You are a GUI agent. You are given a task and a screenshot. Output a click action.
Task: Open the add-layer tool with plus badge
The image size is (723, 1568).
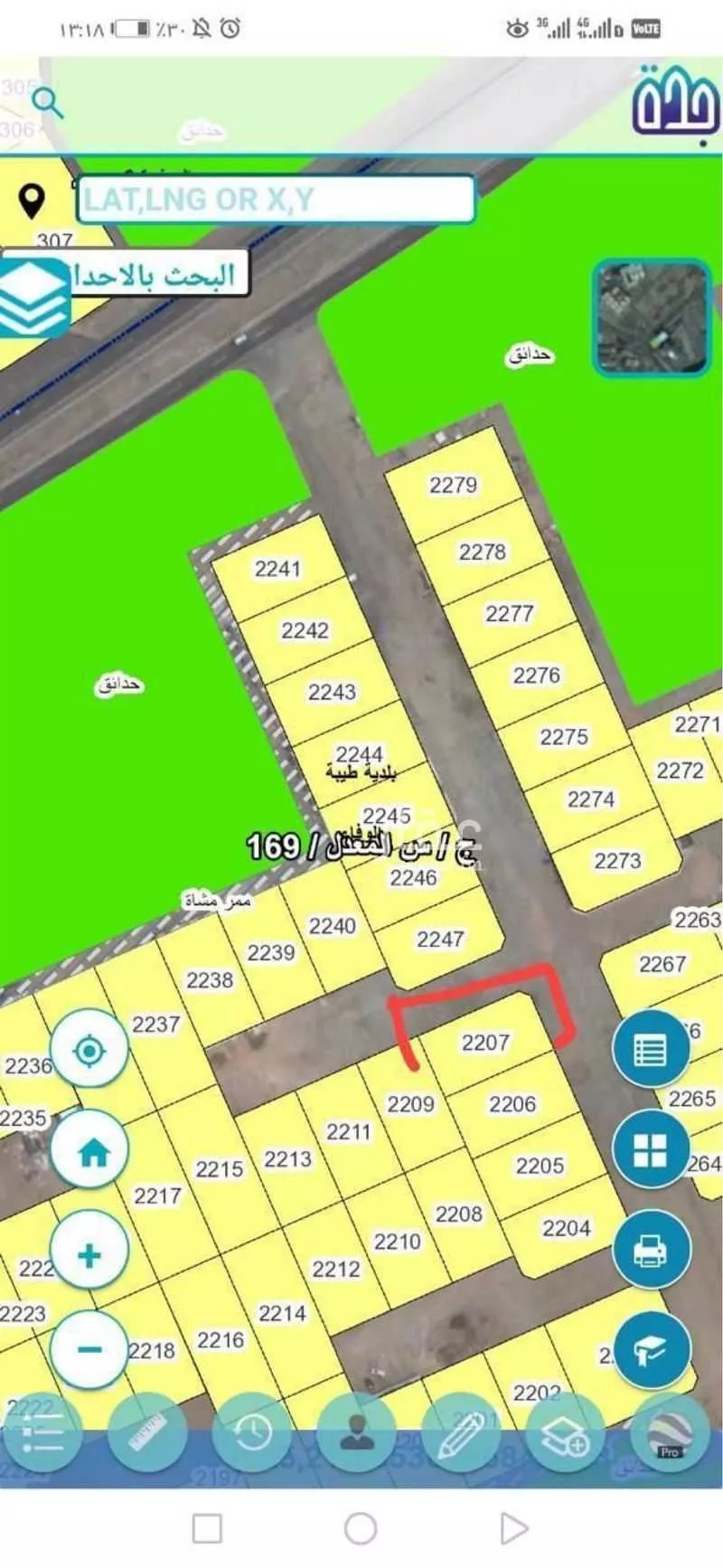(565, 1433)
